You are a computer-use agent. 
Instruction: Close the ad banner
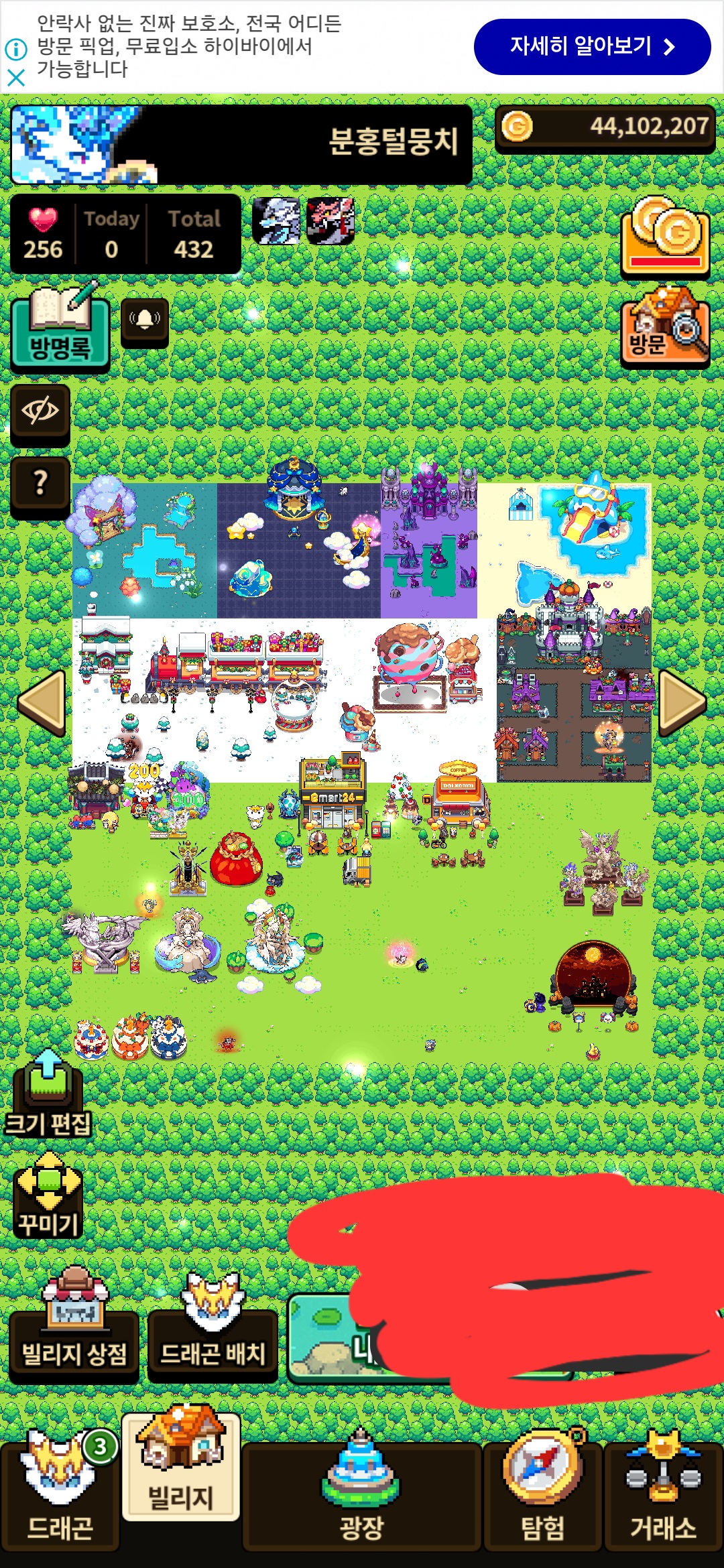click(16, 78)
